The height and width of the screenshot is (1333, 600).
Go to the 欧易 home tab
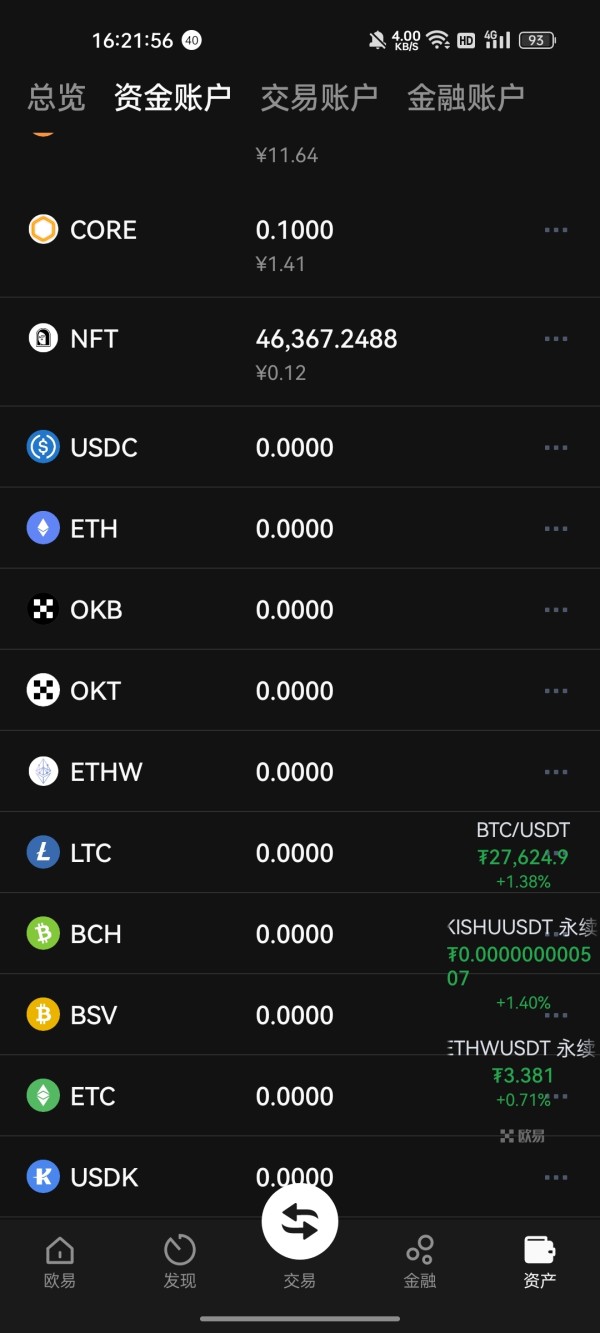60,1261
